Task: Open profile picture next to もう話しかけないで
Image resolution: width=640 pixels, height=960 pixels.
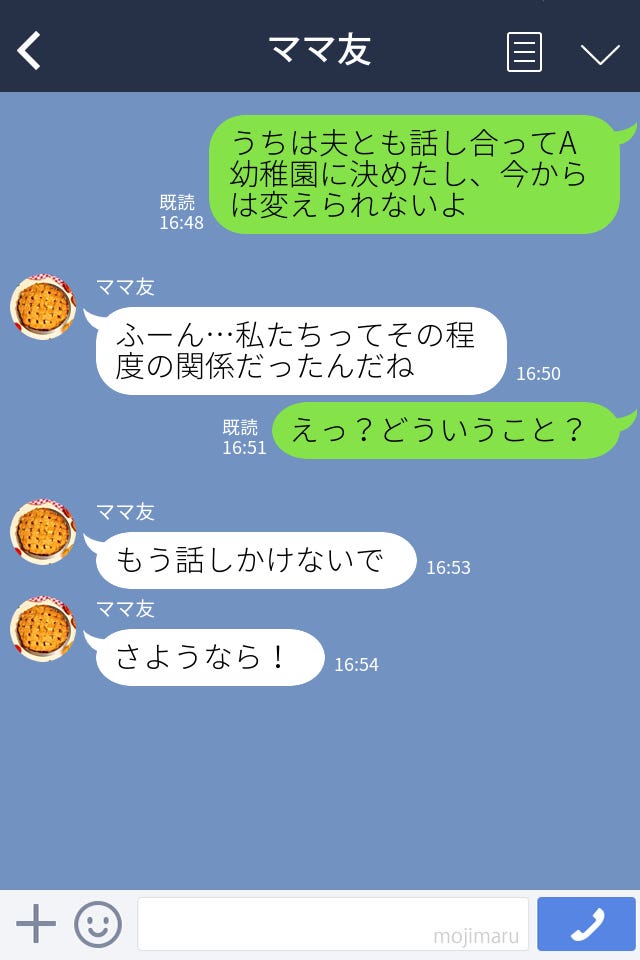Action: pos(43,532)
